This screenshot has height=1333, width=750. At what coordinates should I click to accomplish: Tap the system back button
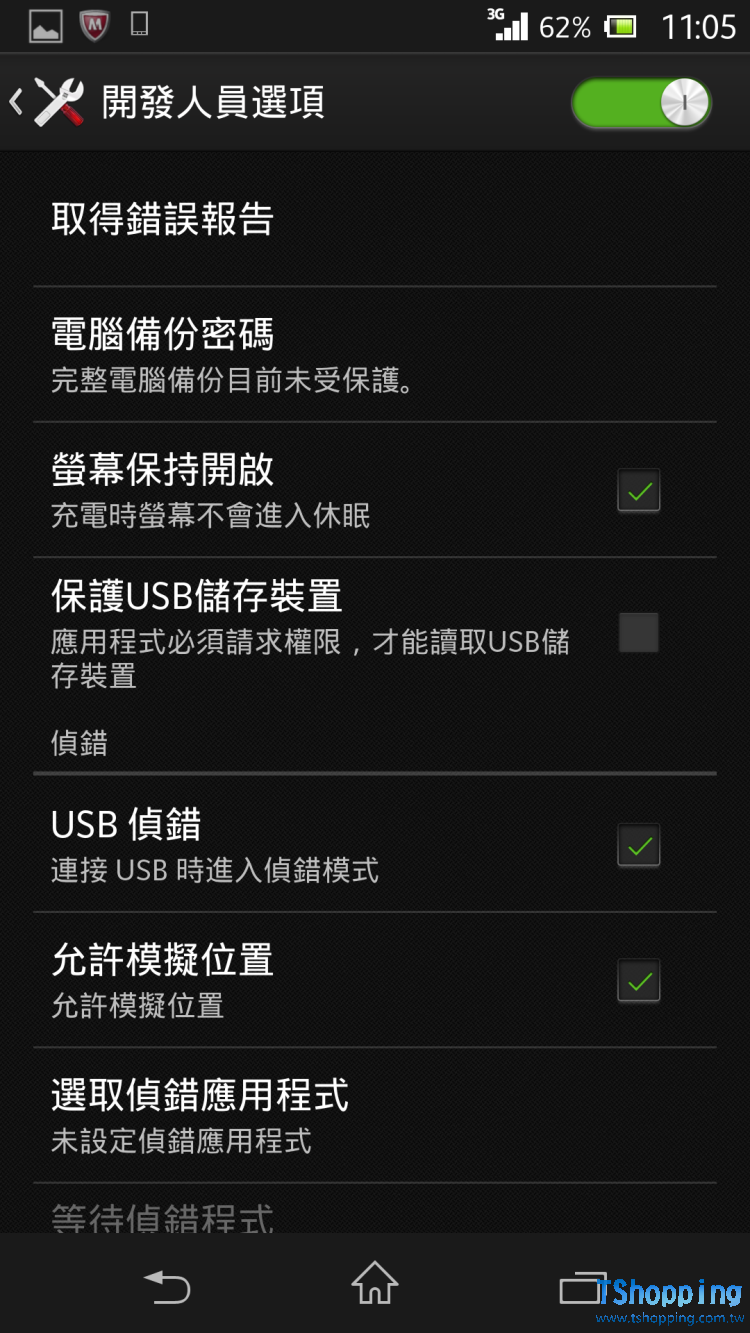coord(167,1286)
